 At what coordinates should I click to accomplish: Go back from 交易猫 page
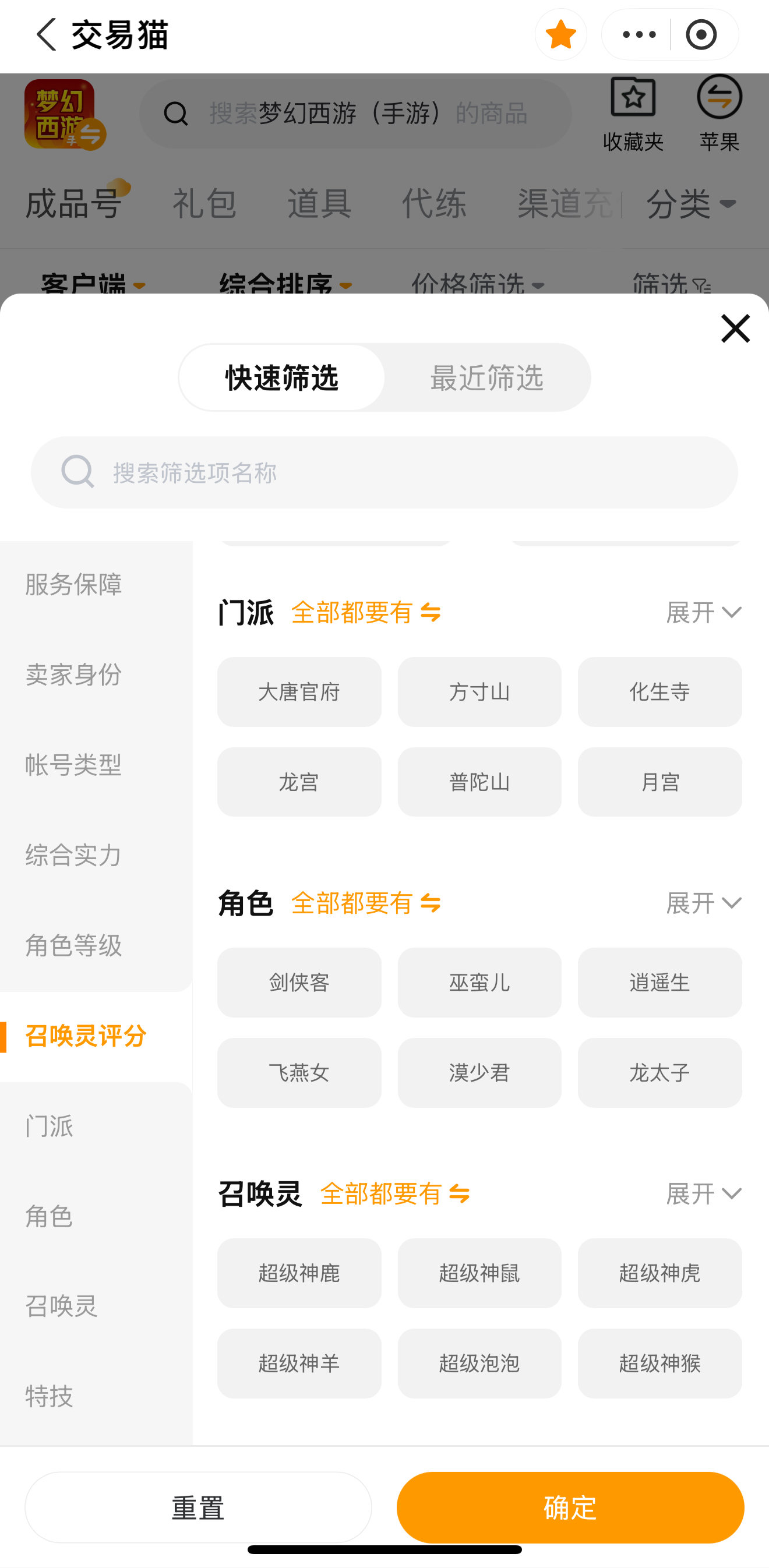coord(46,34)
